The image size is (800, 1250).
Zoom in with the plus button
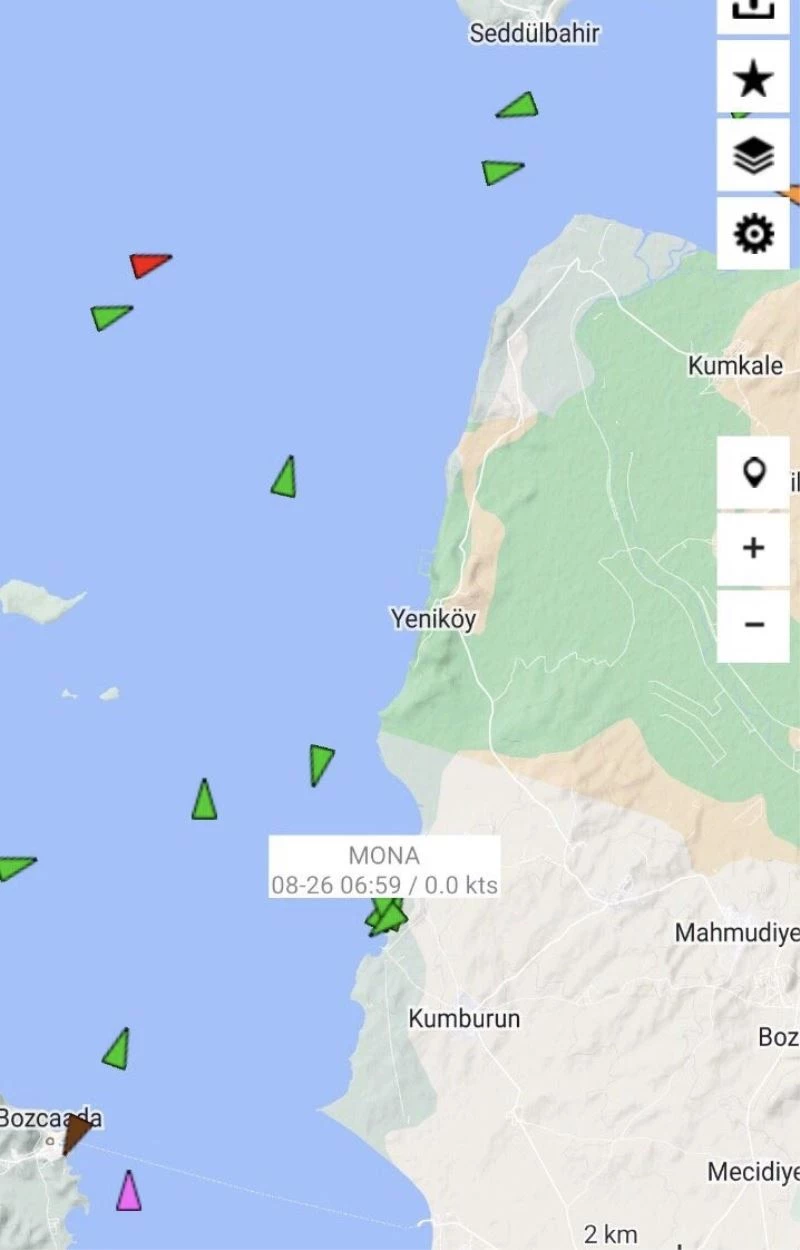click(753, 548)
